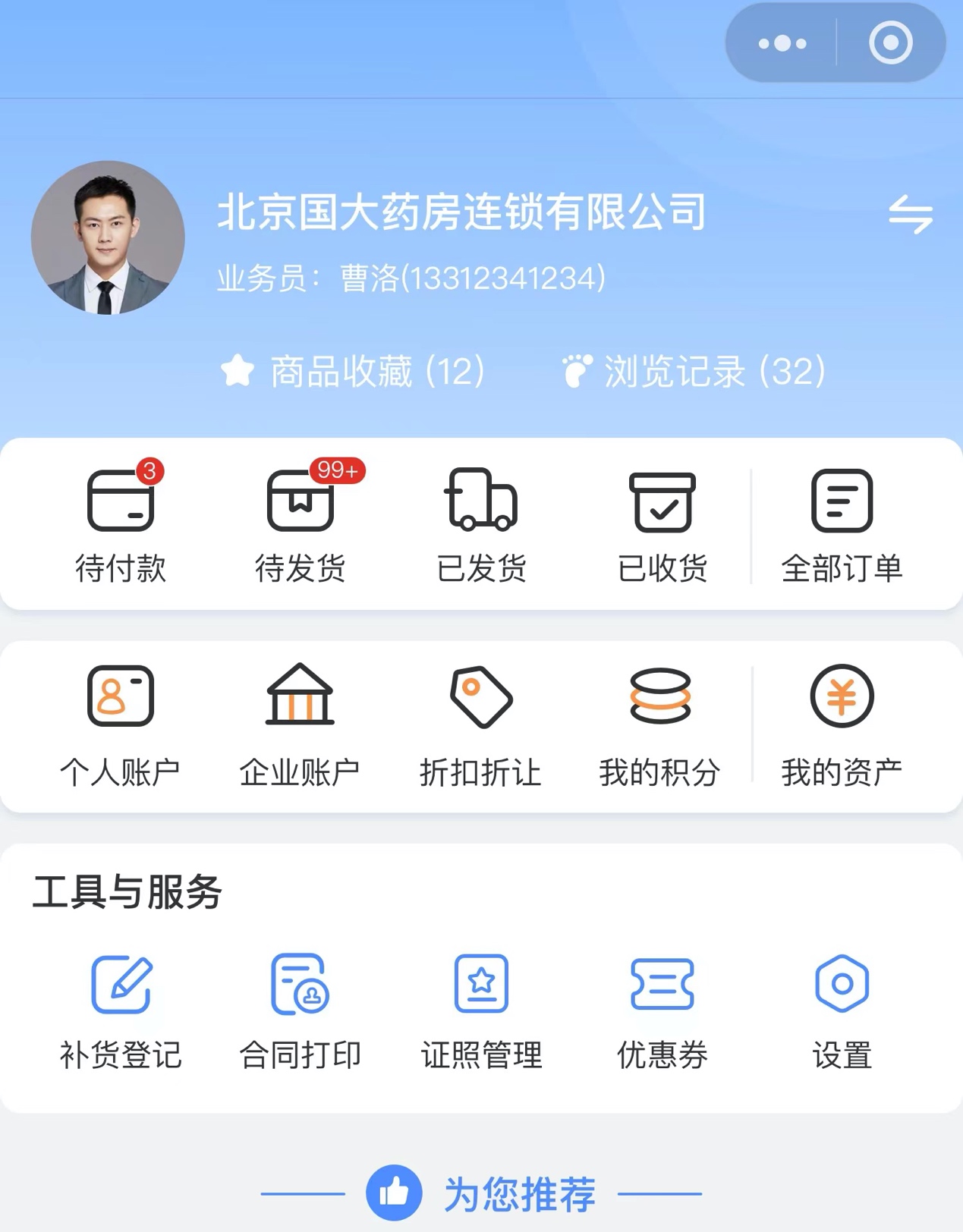Open the profile avatar photo
Viewport: 963px width, 1232px height.
pyautogui.click(x=108, y=237)
